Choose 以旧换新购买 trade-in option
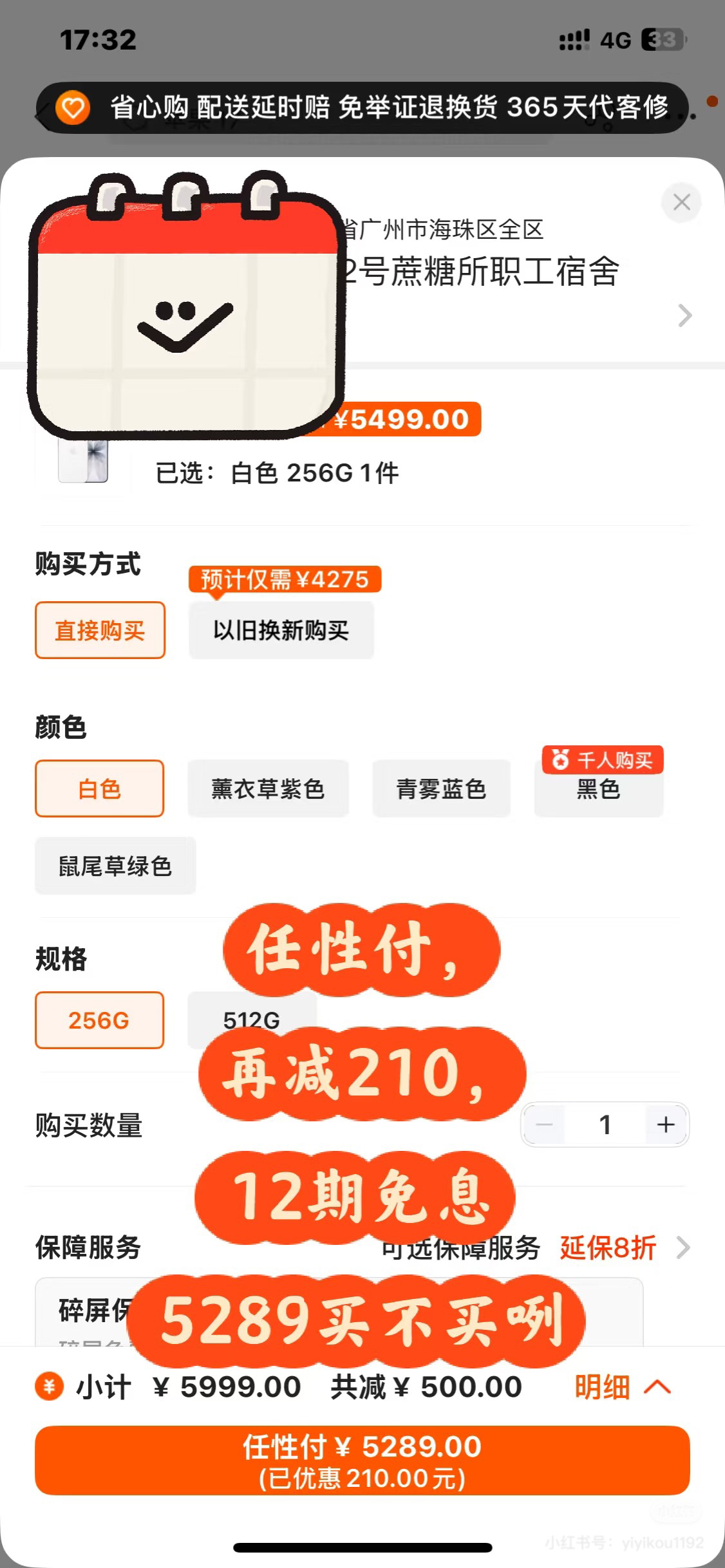Viewport: 725px width, 1568px height. coord(281,630)
